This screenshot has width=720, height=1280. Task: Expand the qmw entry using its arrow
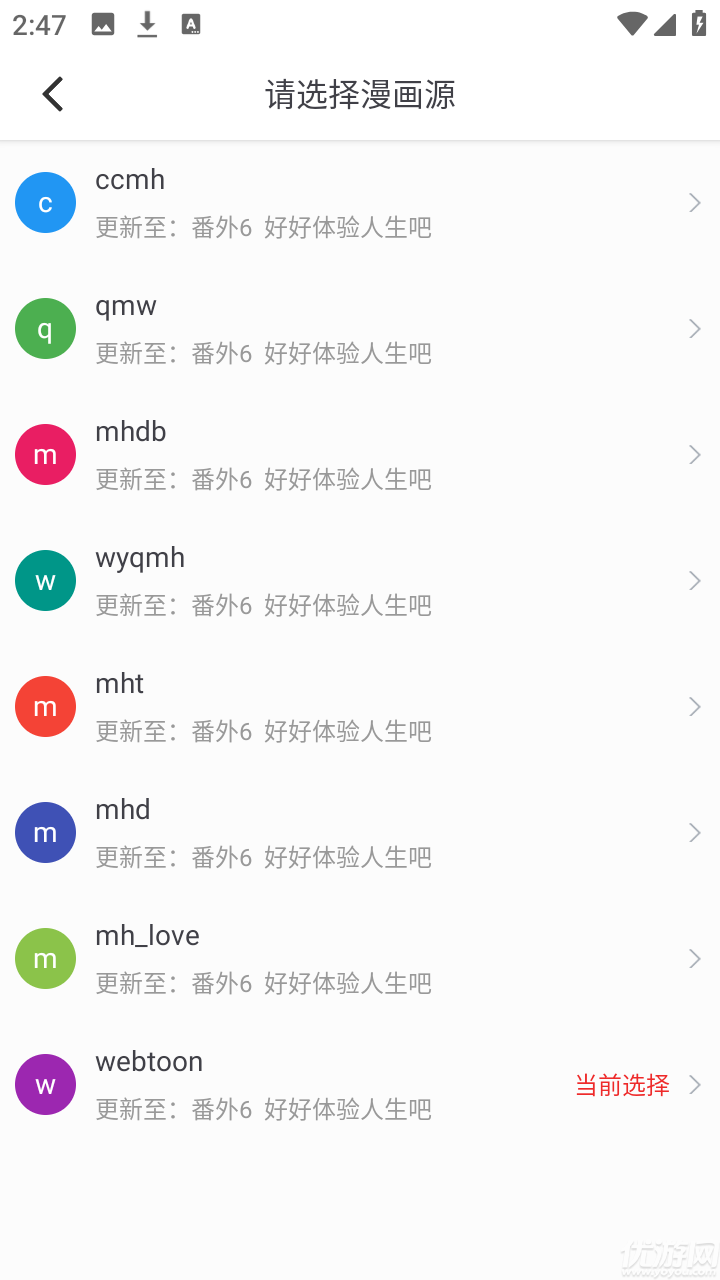(x=694, y=328)
